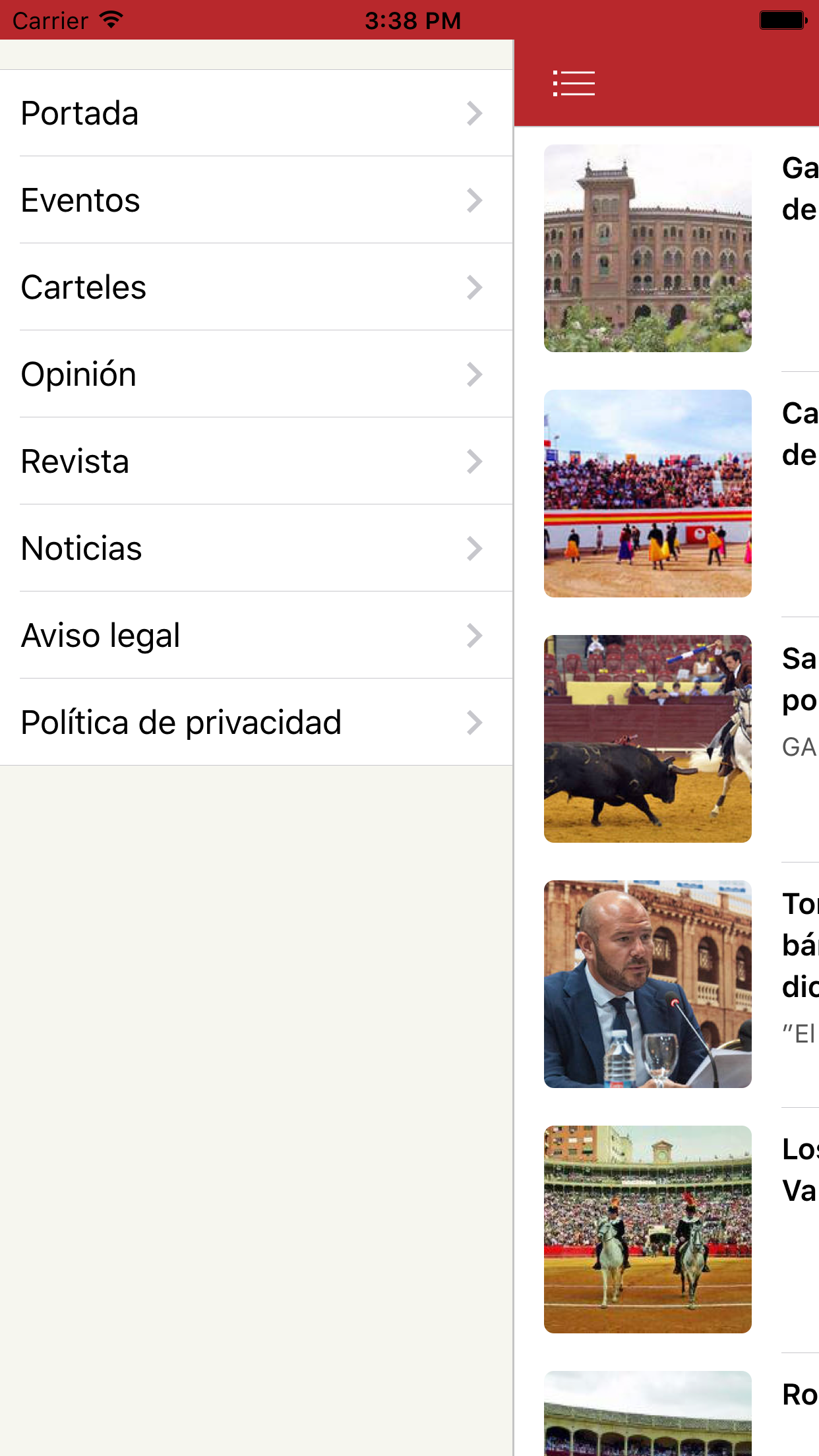Screen dimensions: 819x1456
Task: Open the Carteles section
Action: click(x=256, y=288)
